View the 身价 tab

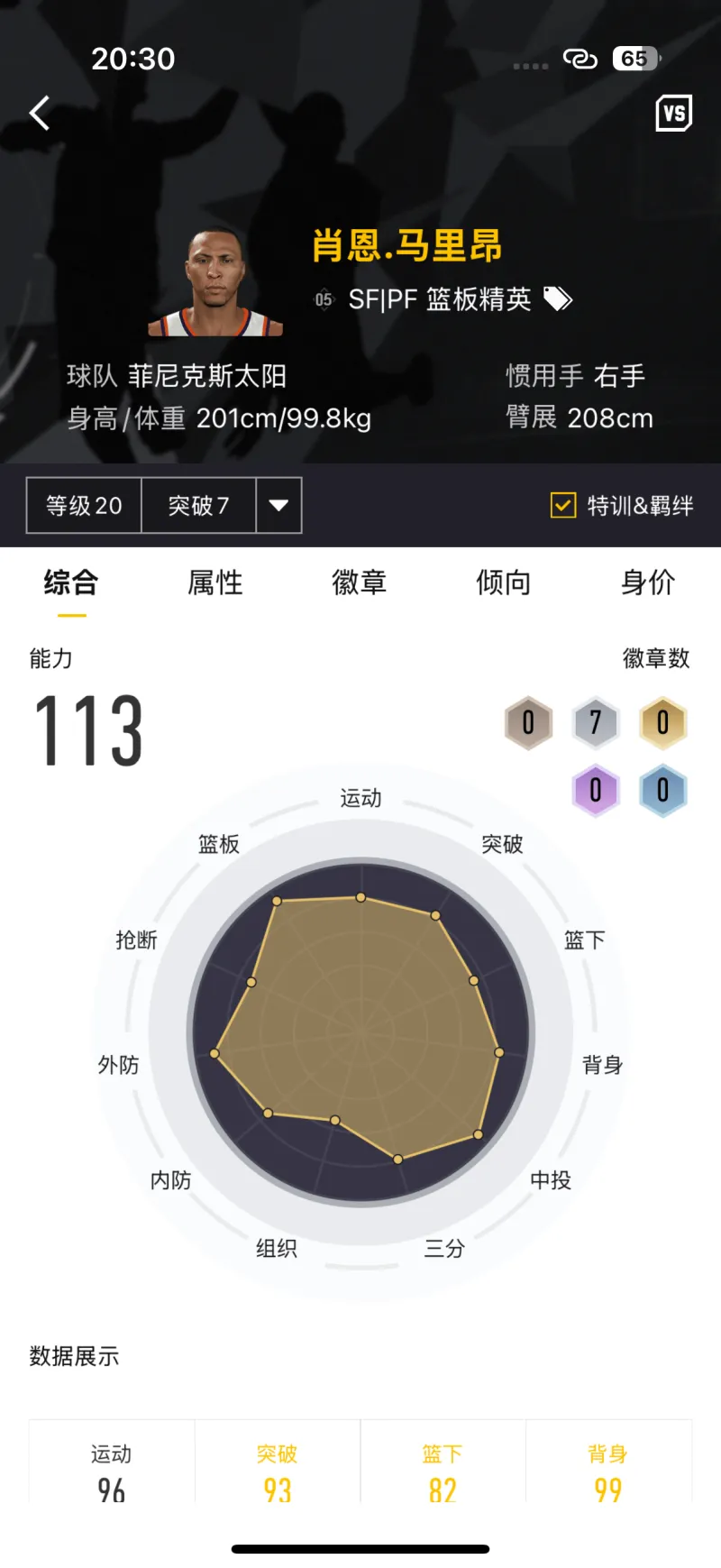pyautogui.click(x=648, y=582)
